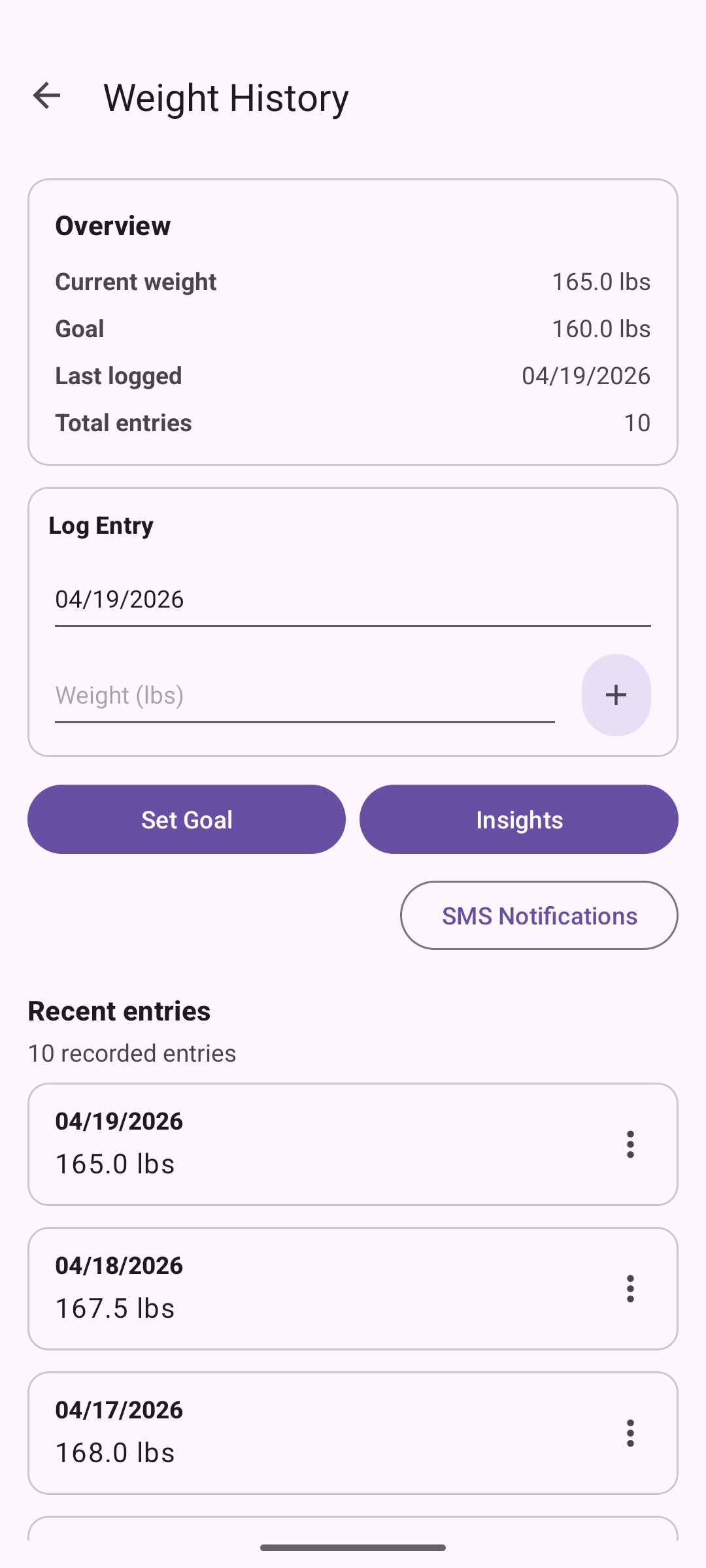The height and width of the screenshot is (1568, 706).
Task: Click the Recent entries heading
Action: (x=118, y=1010)
